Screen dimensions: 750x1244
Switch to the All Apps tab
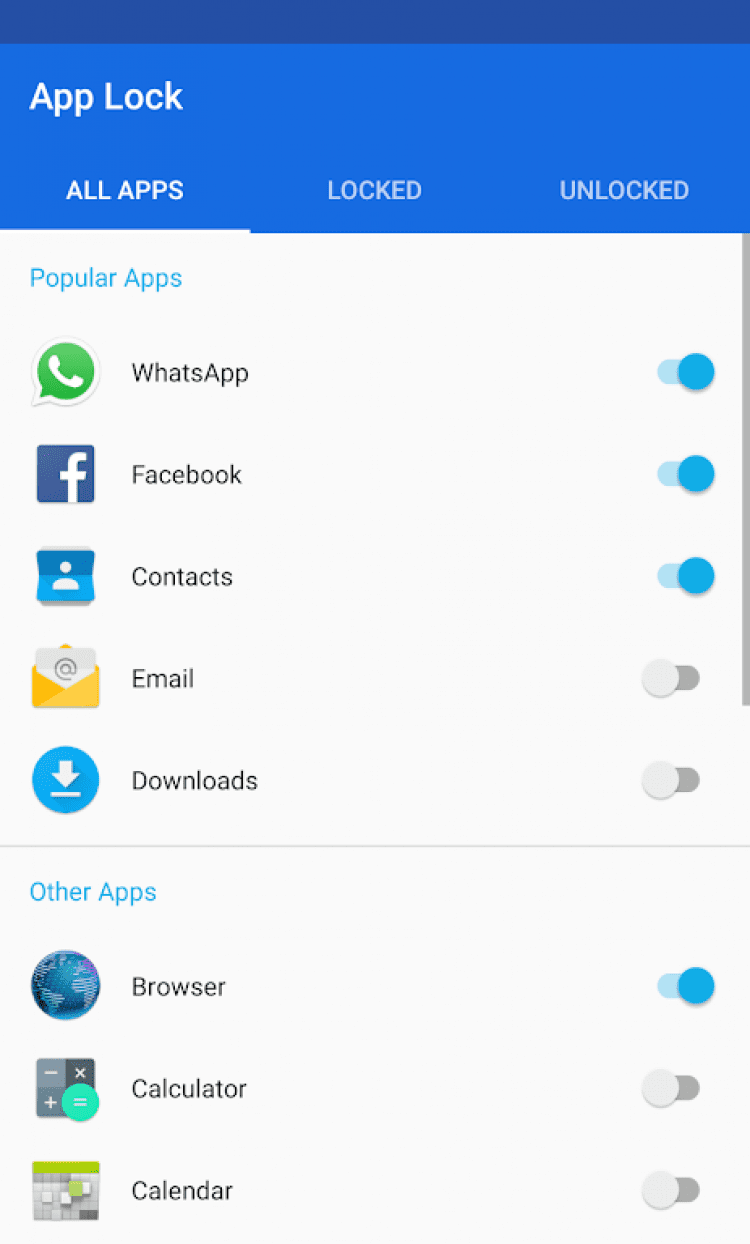[125, 190]
